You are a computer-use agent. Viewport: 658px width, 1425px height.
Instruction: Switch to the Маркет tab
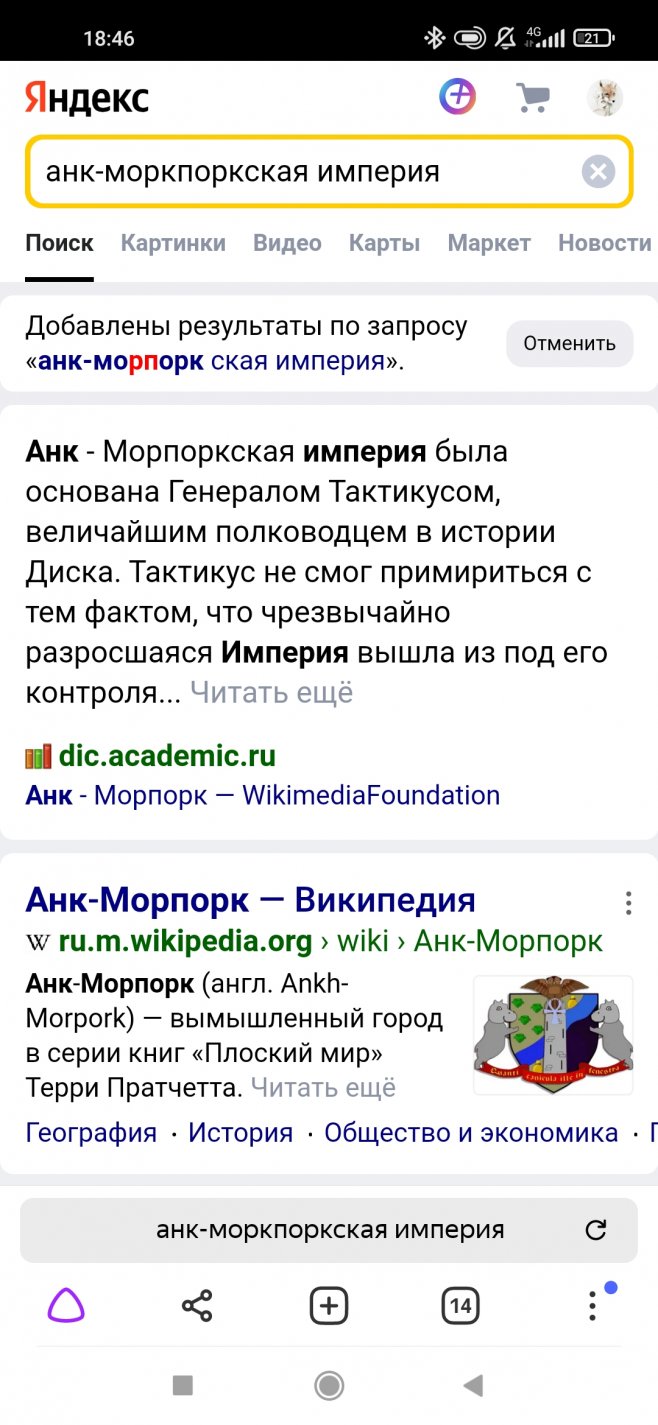pyautogui.click(x=489, y=243)
